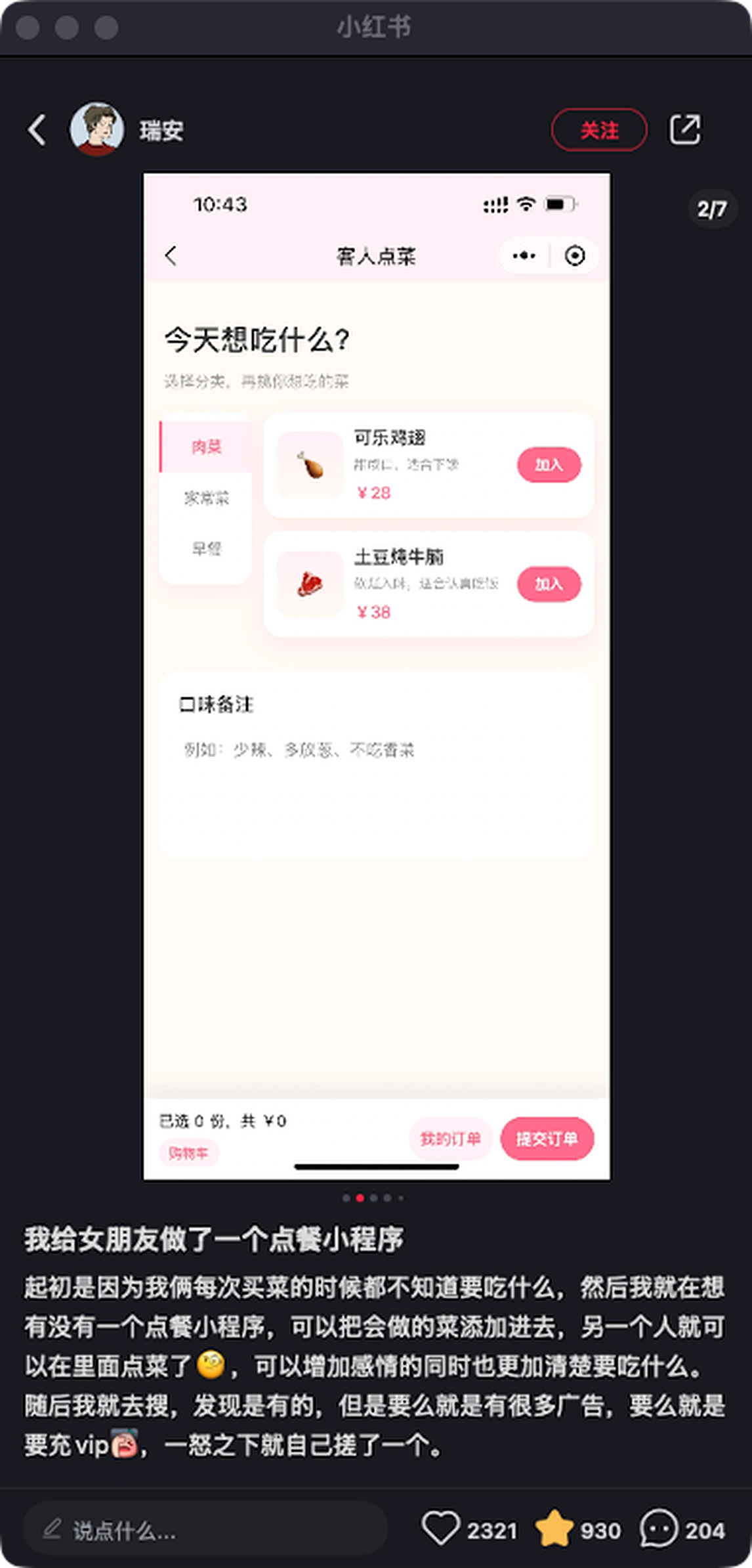
Task: Follow 瑞安 with the 关注 button
Action: (x=599, y=130)
